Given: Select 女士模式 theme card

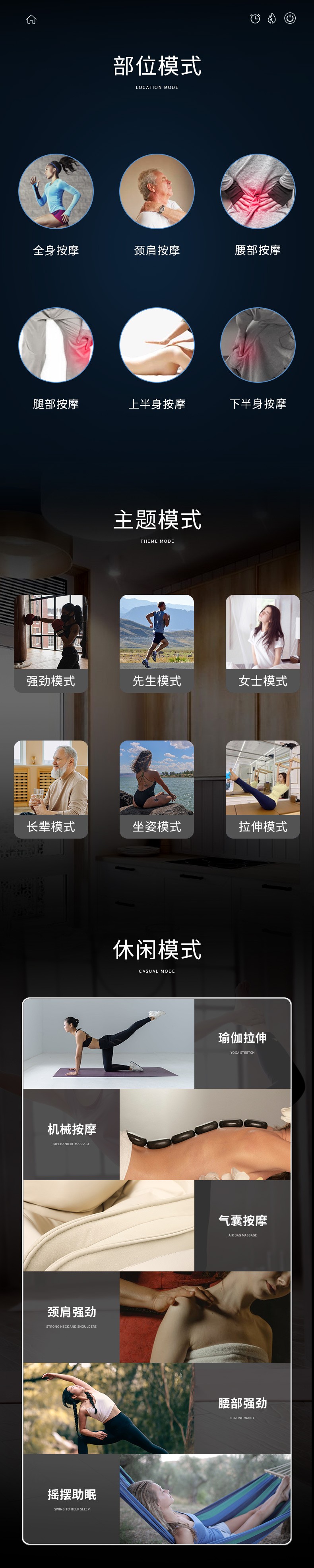Looking at the screenshot, I should click(263, 643).
